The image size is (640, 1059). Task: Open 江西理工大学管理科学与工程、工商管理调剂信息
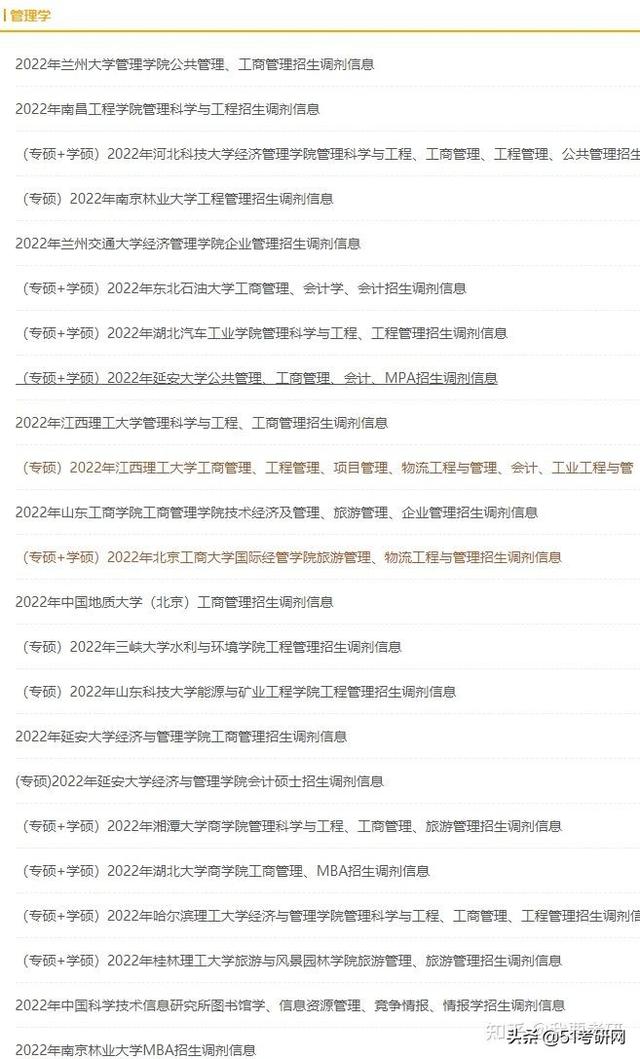[x=201, y=423]
